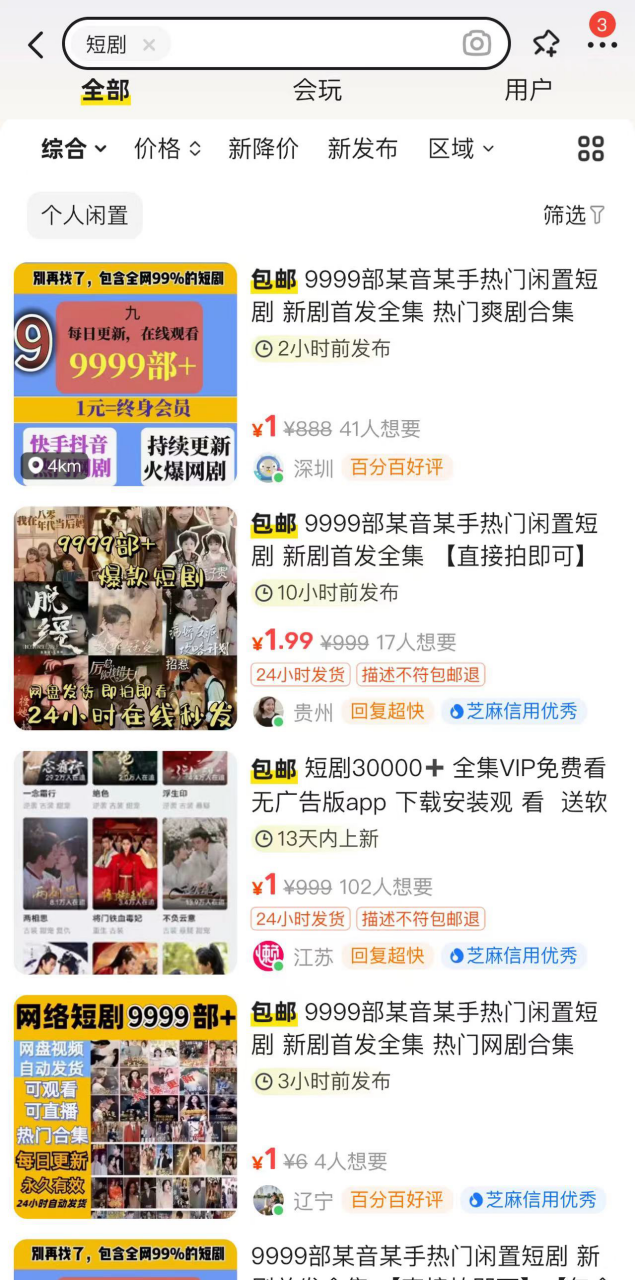635x1280 pixels.
Task: Go back using the arrow icon
Action: [36, 45]
